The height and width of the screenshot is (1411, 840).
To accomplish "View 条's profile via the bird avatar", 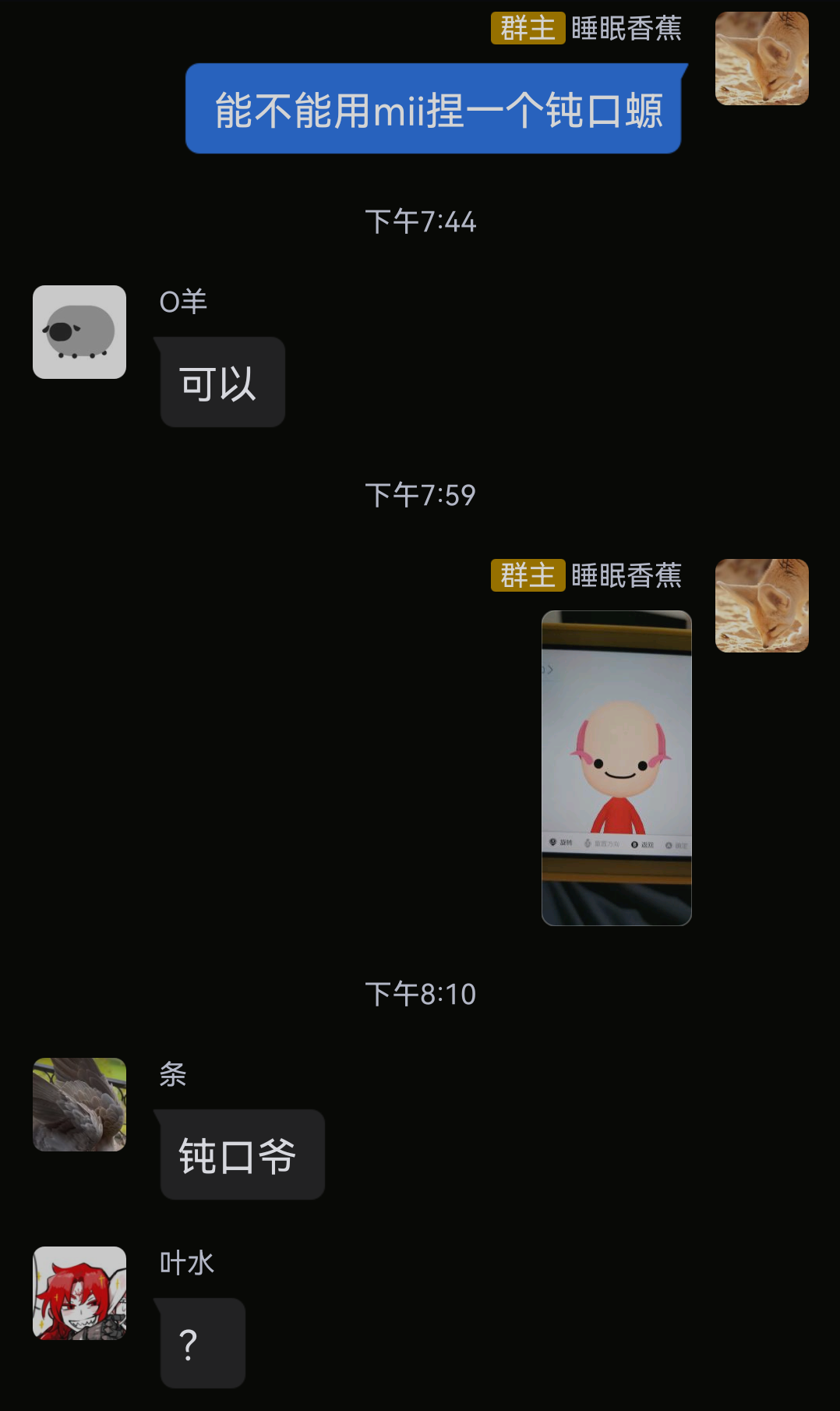I will point(79,1105).
